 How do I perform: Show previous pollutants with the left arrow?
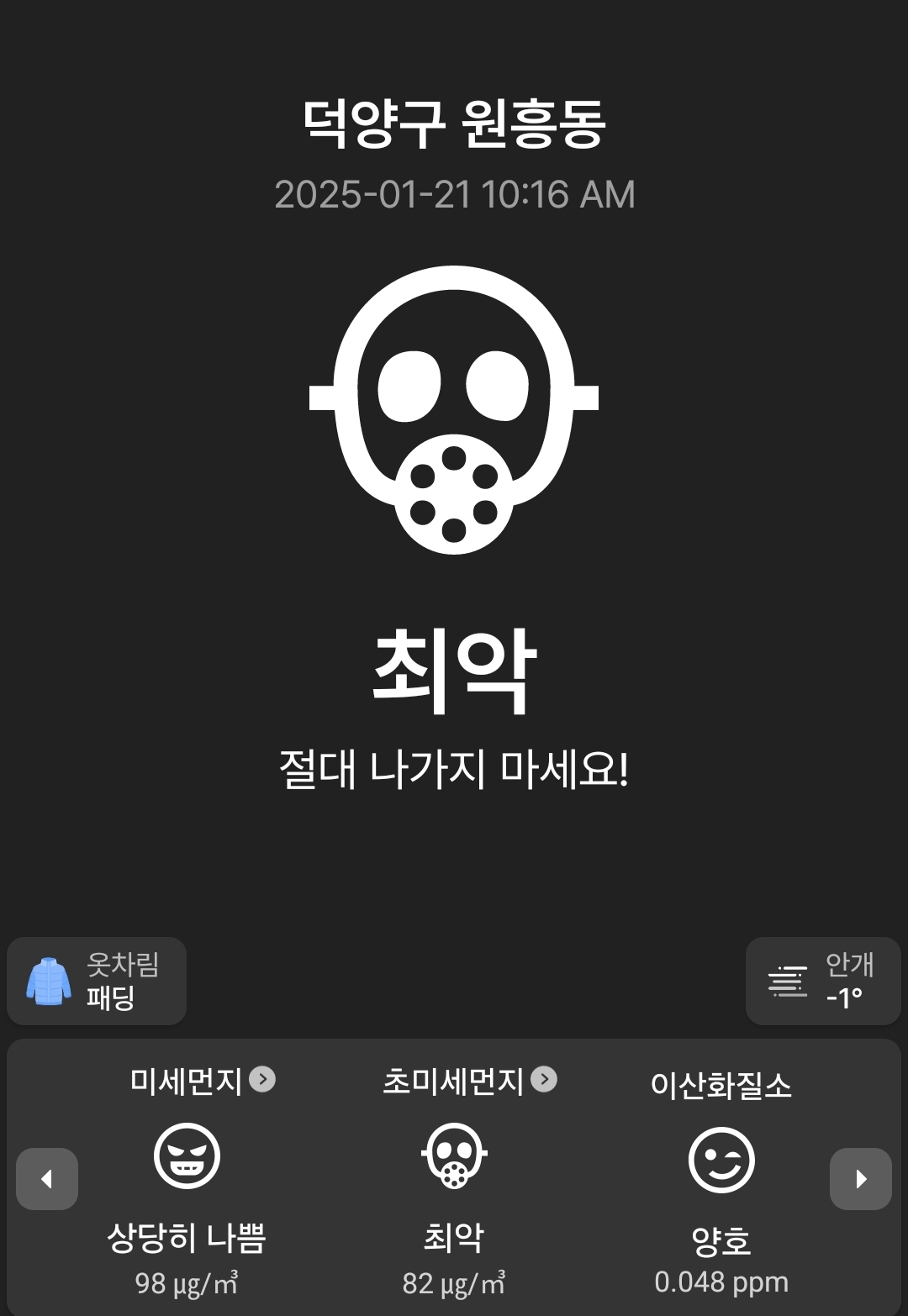47,1179
